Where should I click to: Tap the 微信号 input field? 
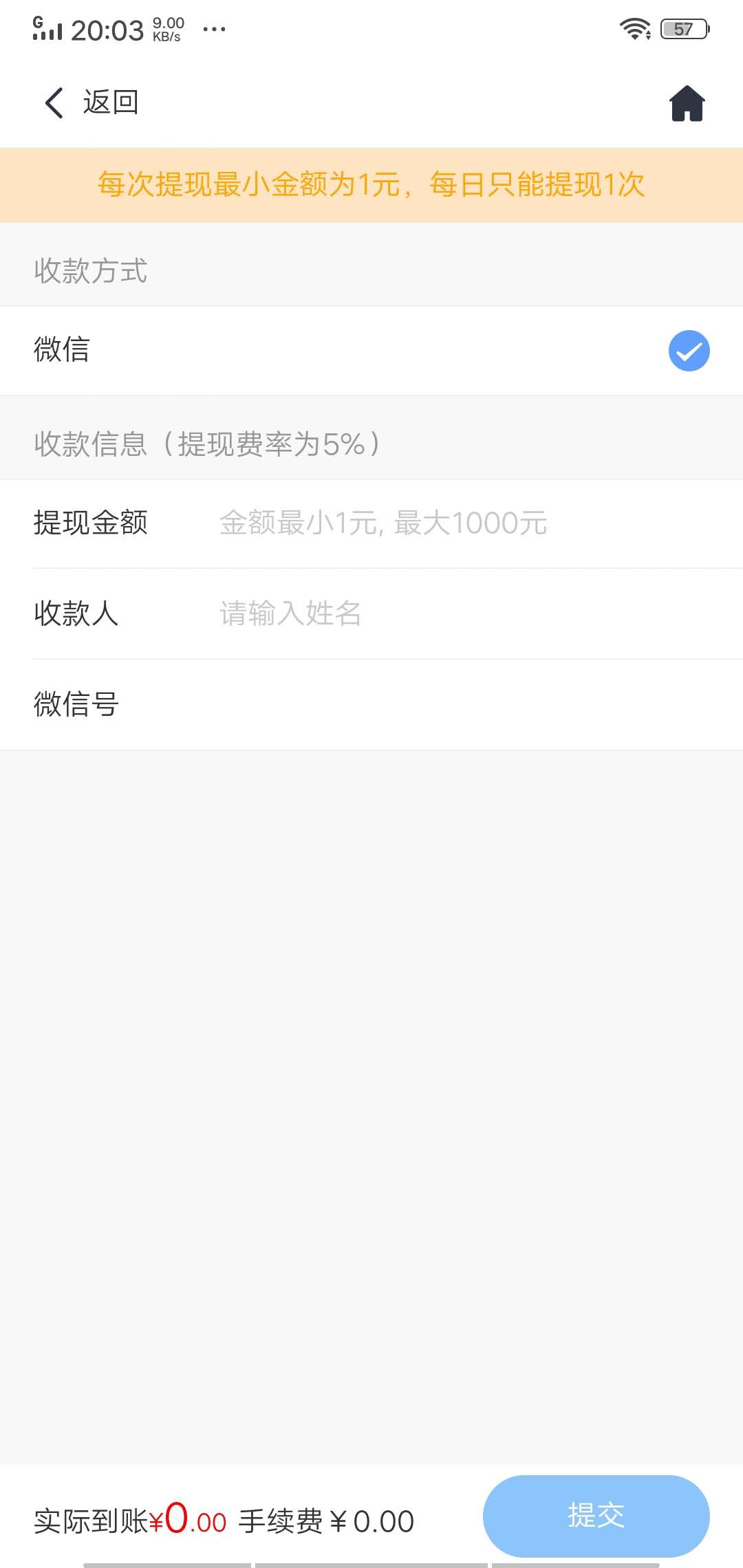[447, 704]
